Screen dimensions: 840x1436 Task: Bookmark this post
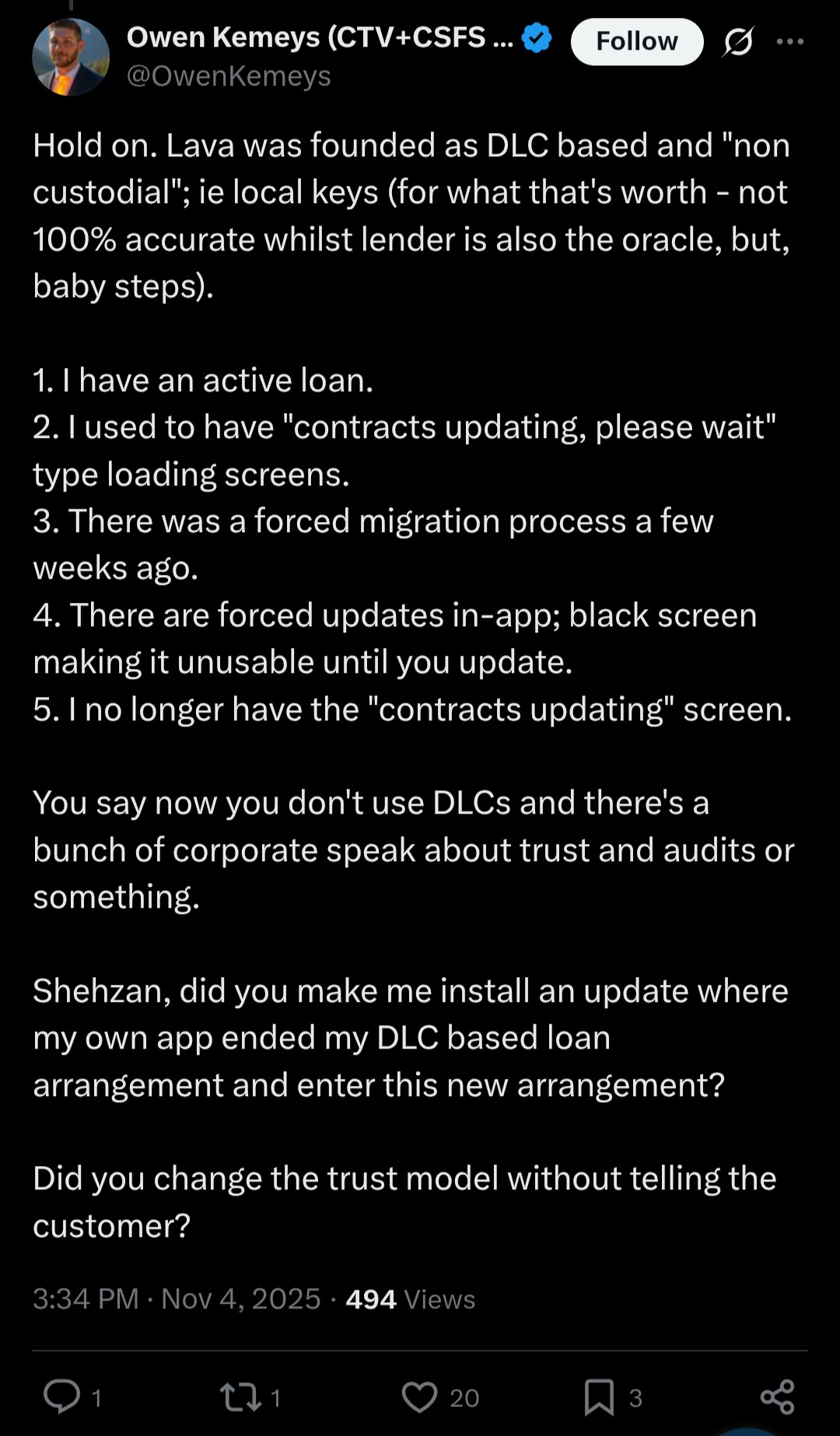(x=599, y=1396)
